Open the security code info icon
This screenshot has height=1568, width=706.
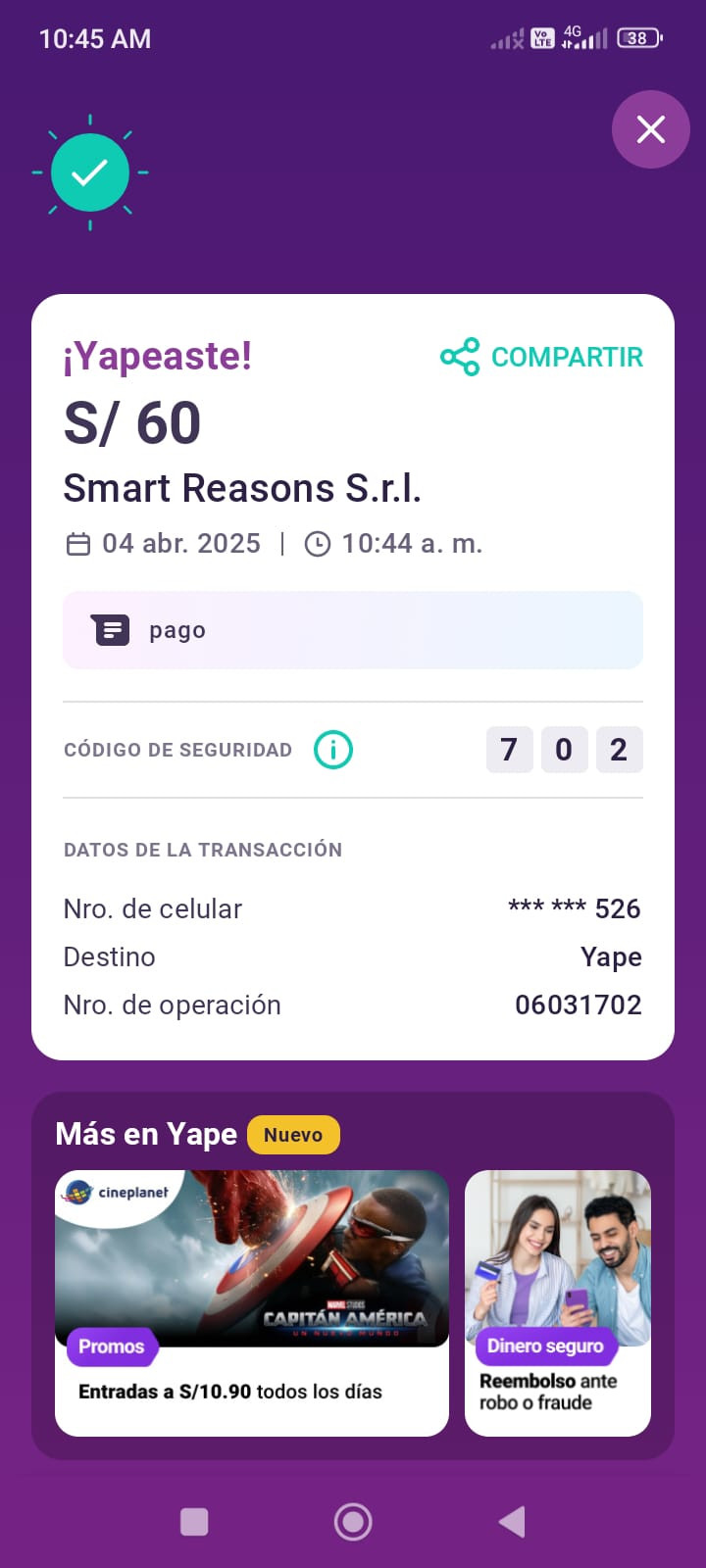(333, 750)
